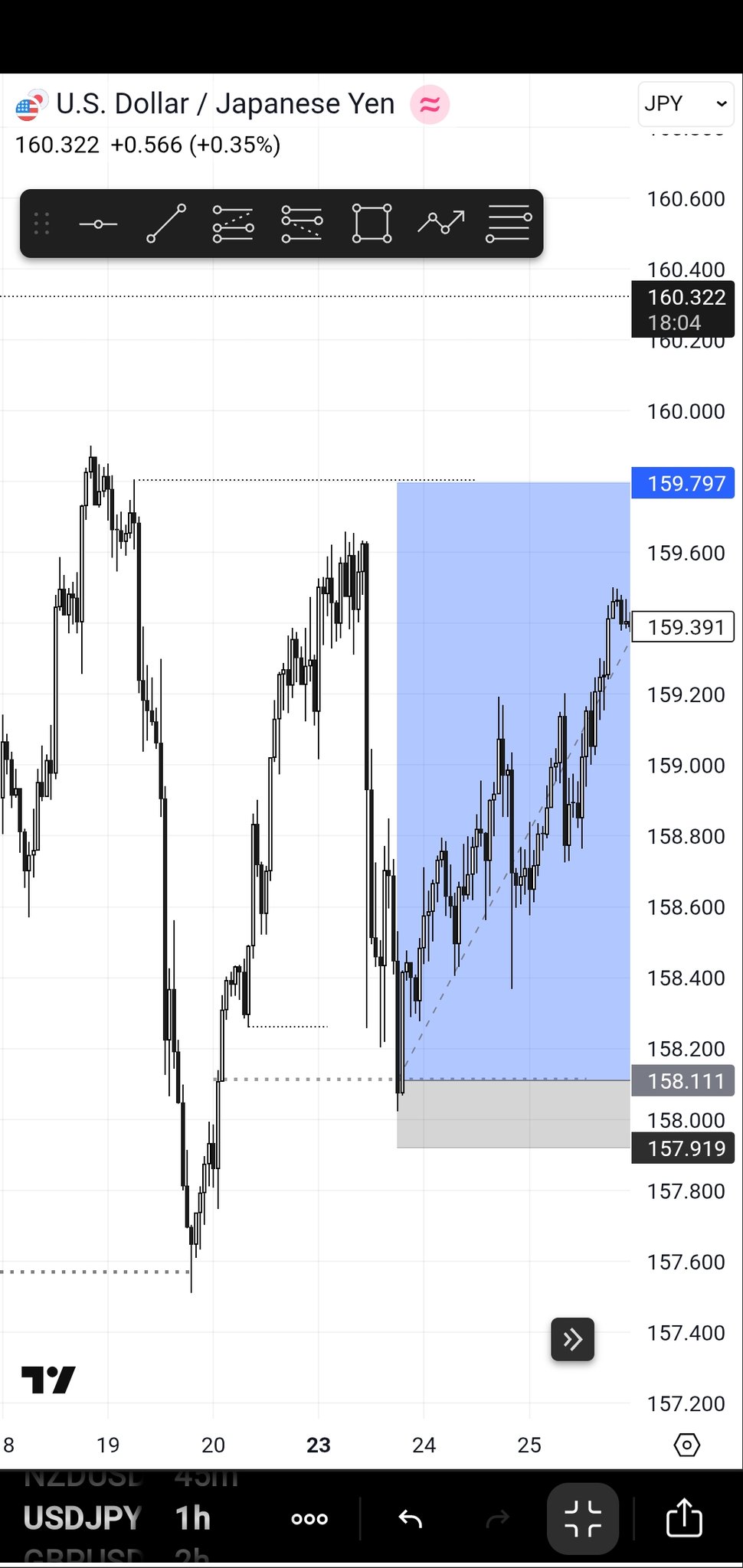Change the 1h timeframe

(192, 1519)
